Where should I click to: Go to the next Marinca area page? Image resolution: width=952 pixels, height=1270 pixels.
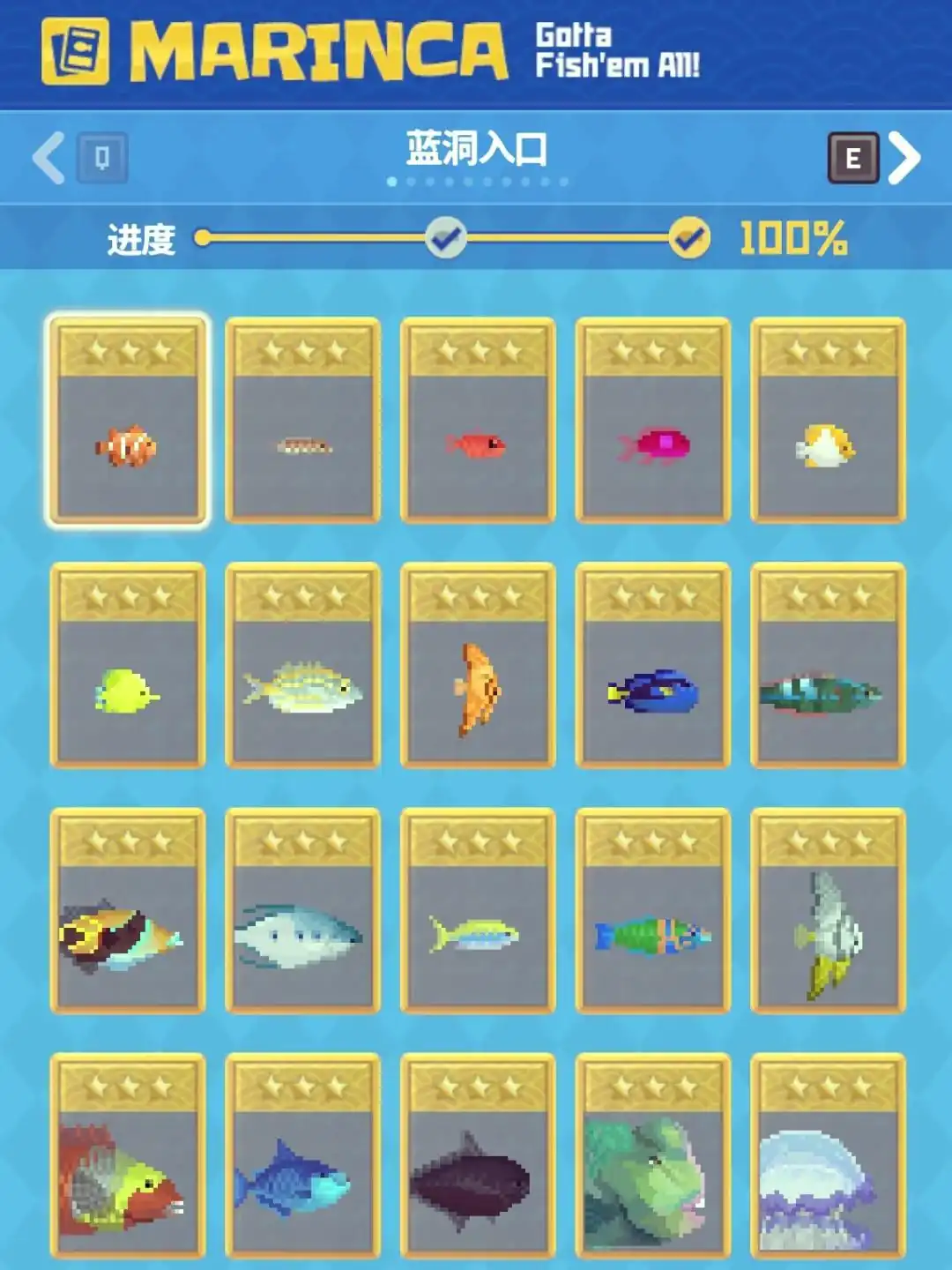[x=903, y=159]
